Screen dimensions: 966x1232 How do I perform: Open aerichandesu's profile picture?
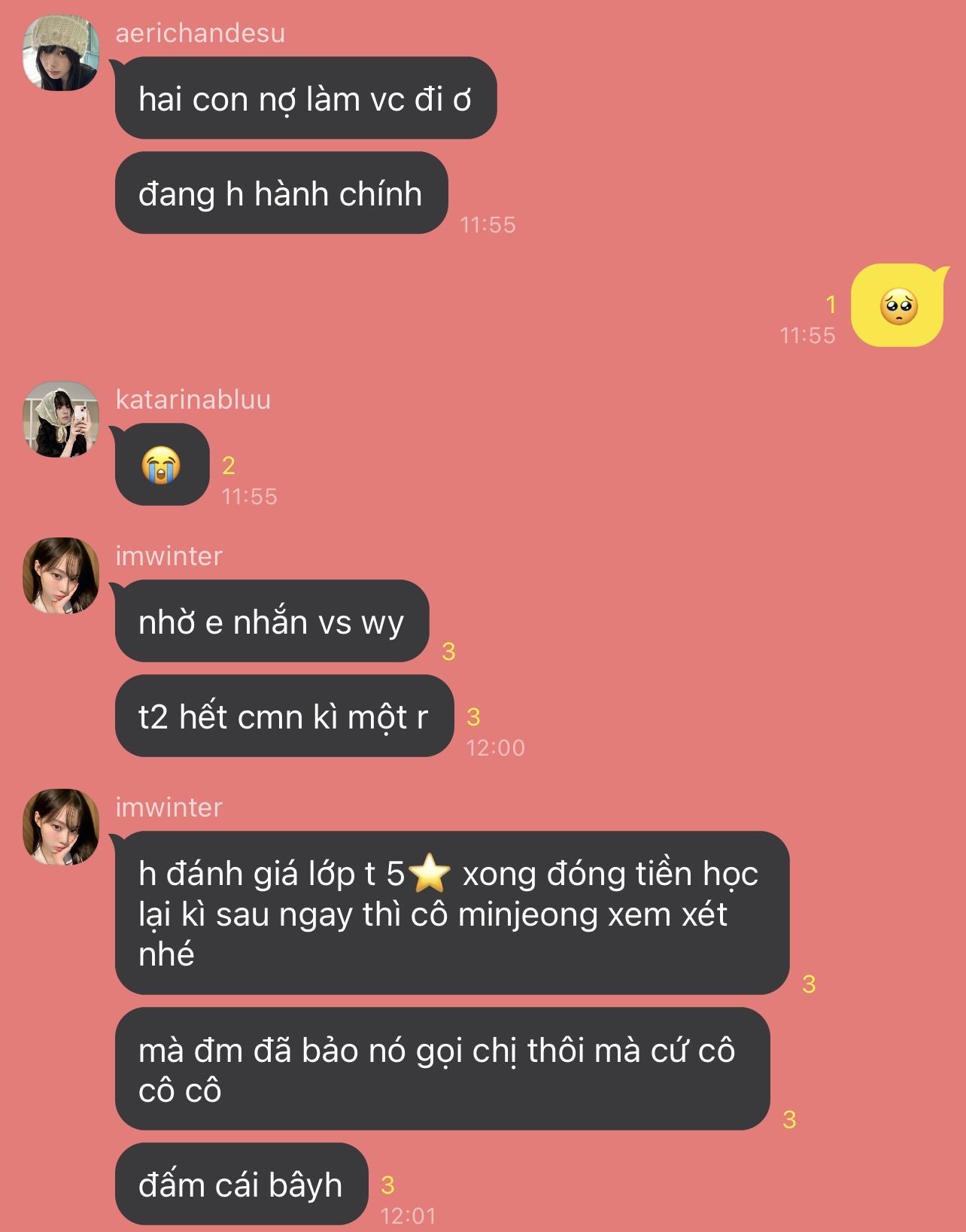pos(62,53)
